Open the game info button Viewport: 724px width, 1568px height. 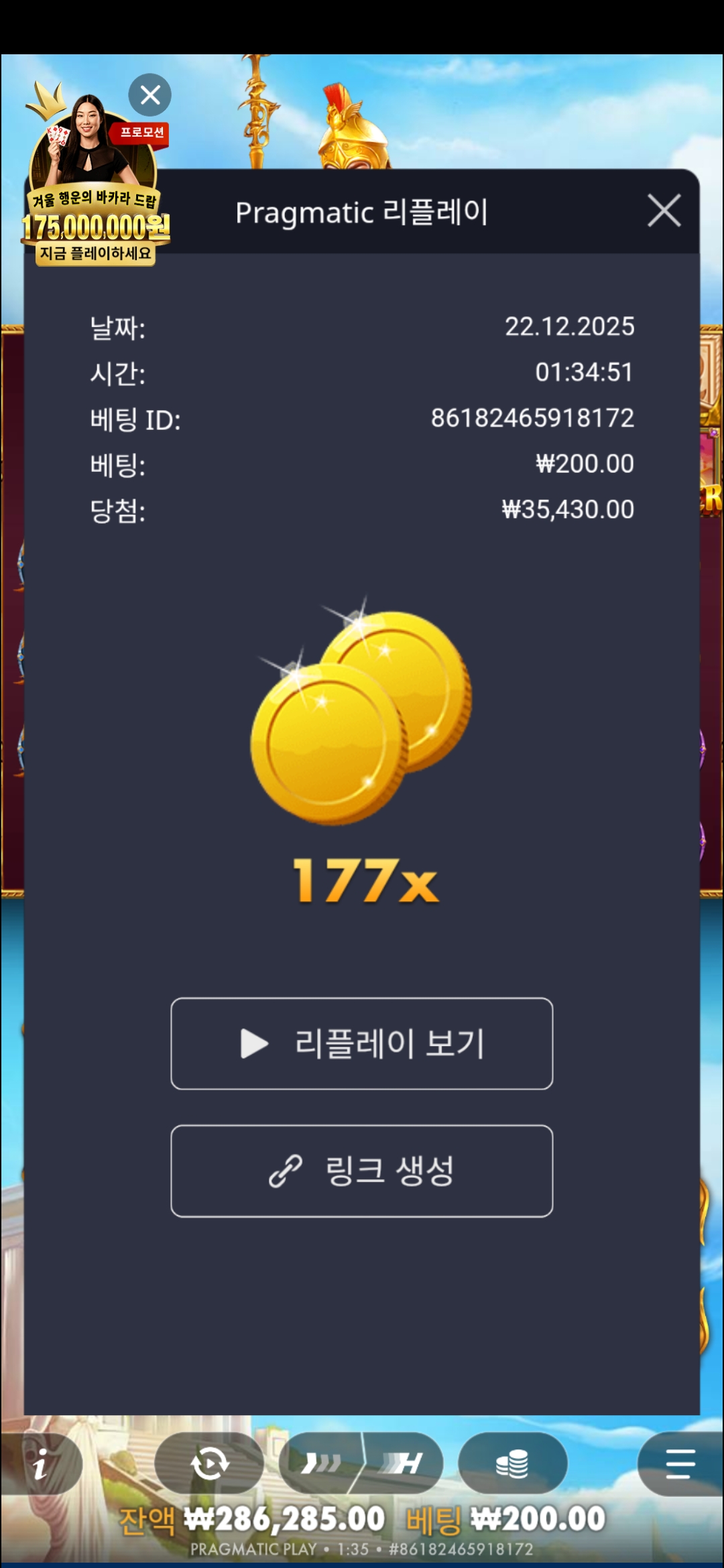point(40,1463)
